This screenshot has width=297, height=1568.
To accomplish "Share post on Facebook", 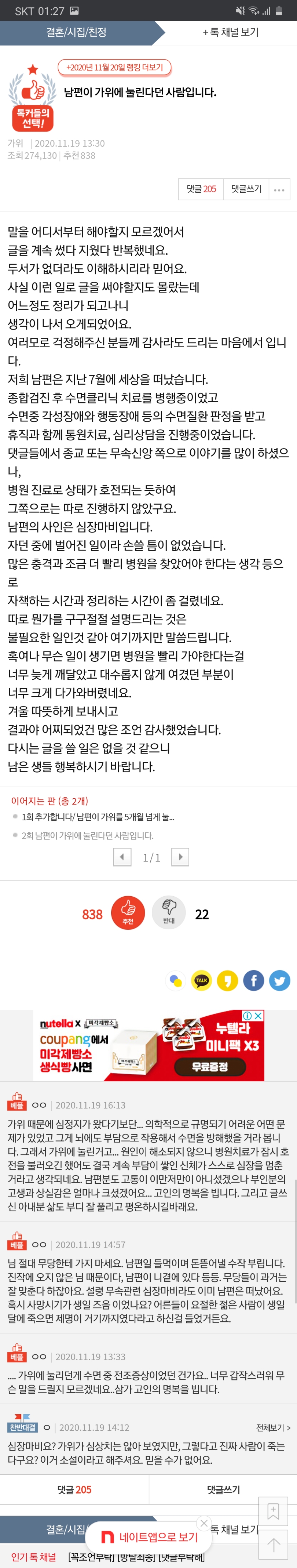I will click(254, 981).
